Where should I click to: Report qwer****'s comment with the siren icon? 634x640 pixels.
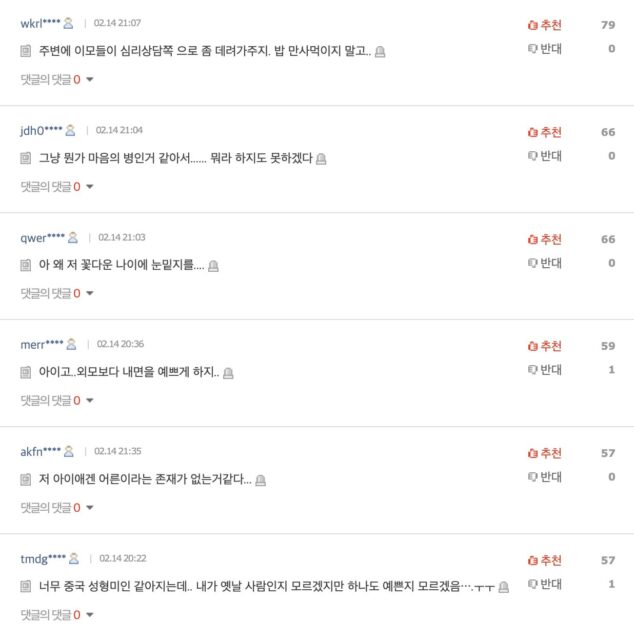click(x=214, y=266)
